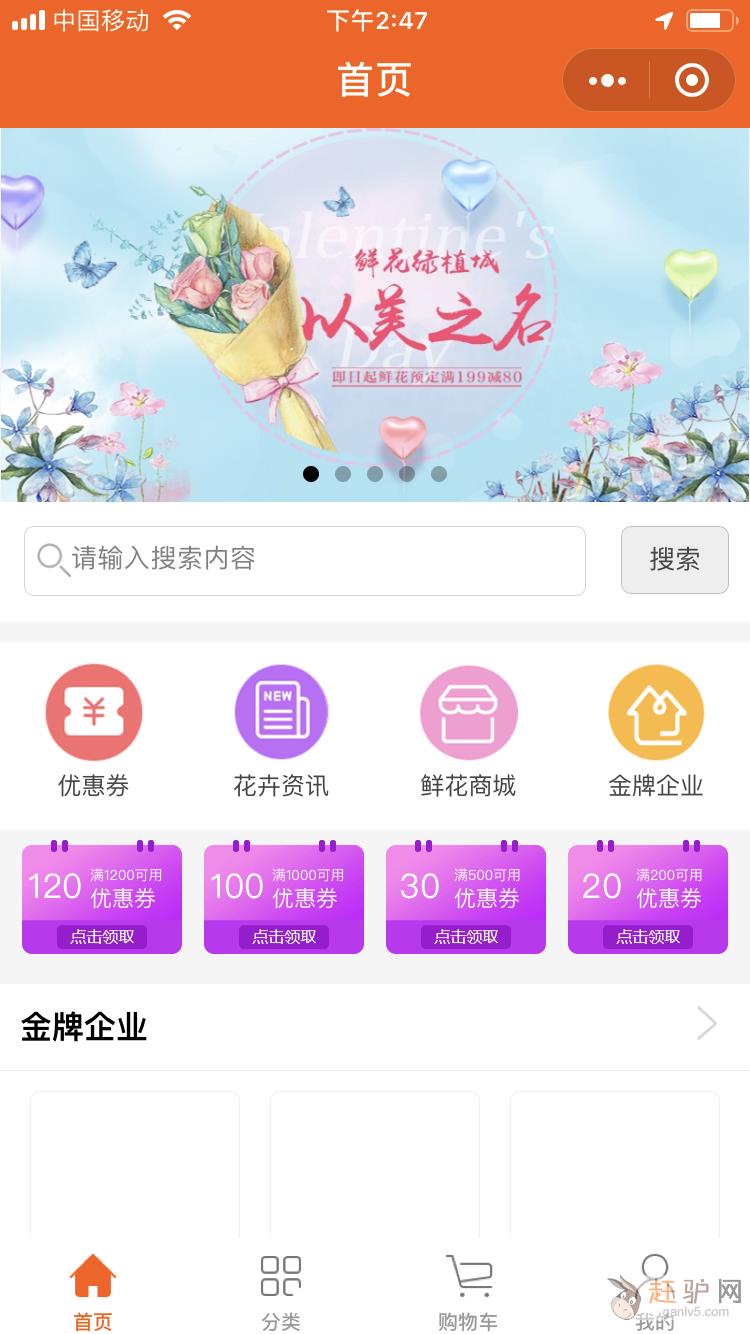The width and height of the screenshot is (750, 1334).
Task: Claim the 120 yuan coupon
Action: tap(102, 937)
